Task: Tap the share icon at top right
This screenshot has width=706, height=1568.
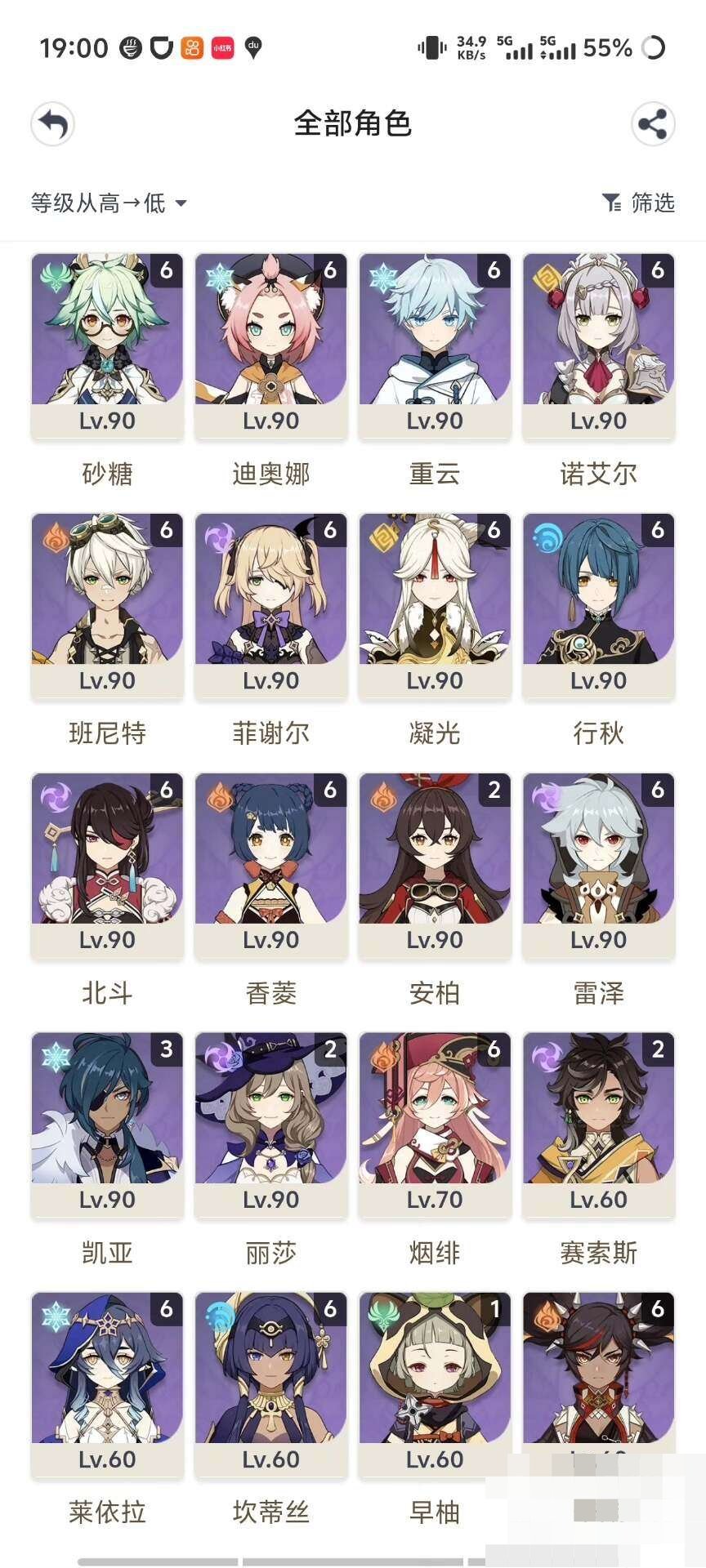Action: click(x=653, y=125)
